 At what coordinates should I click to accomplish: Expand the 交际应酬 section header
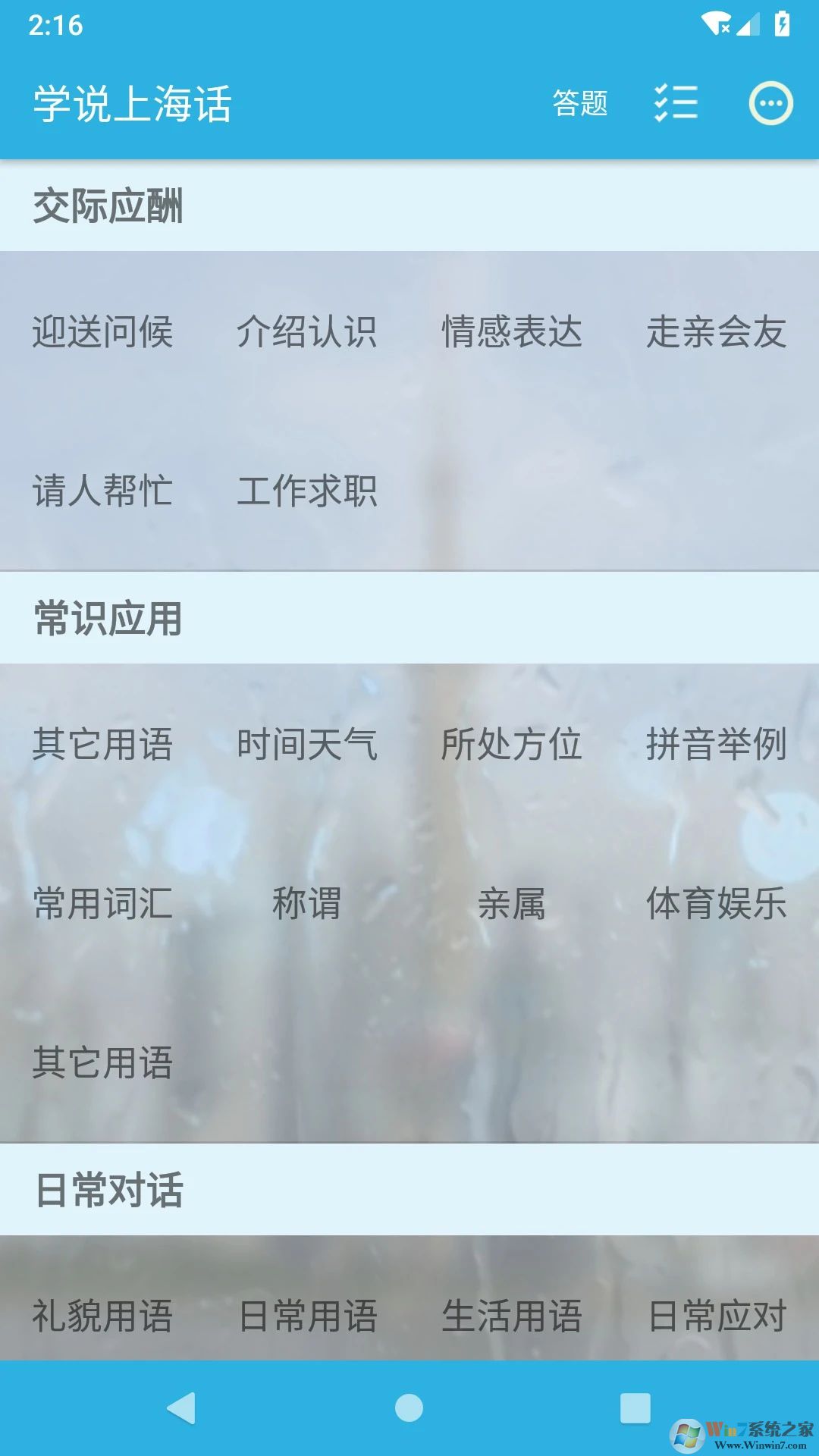(x=106, y=205)
